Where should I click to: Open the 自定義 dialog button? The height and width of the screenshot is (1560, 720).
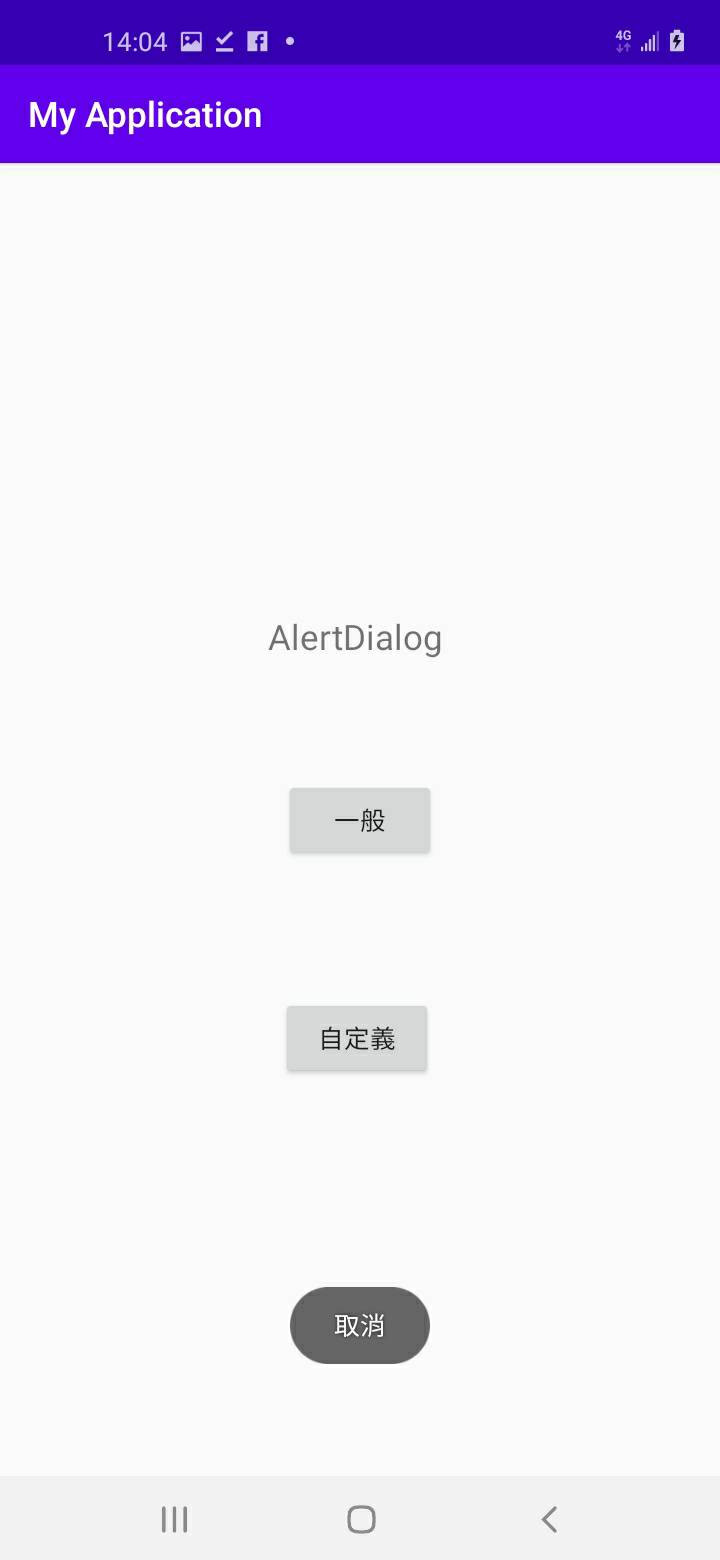tap(357, 1039)
